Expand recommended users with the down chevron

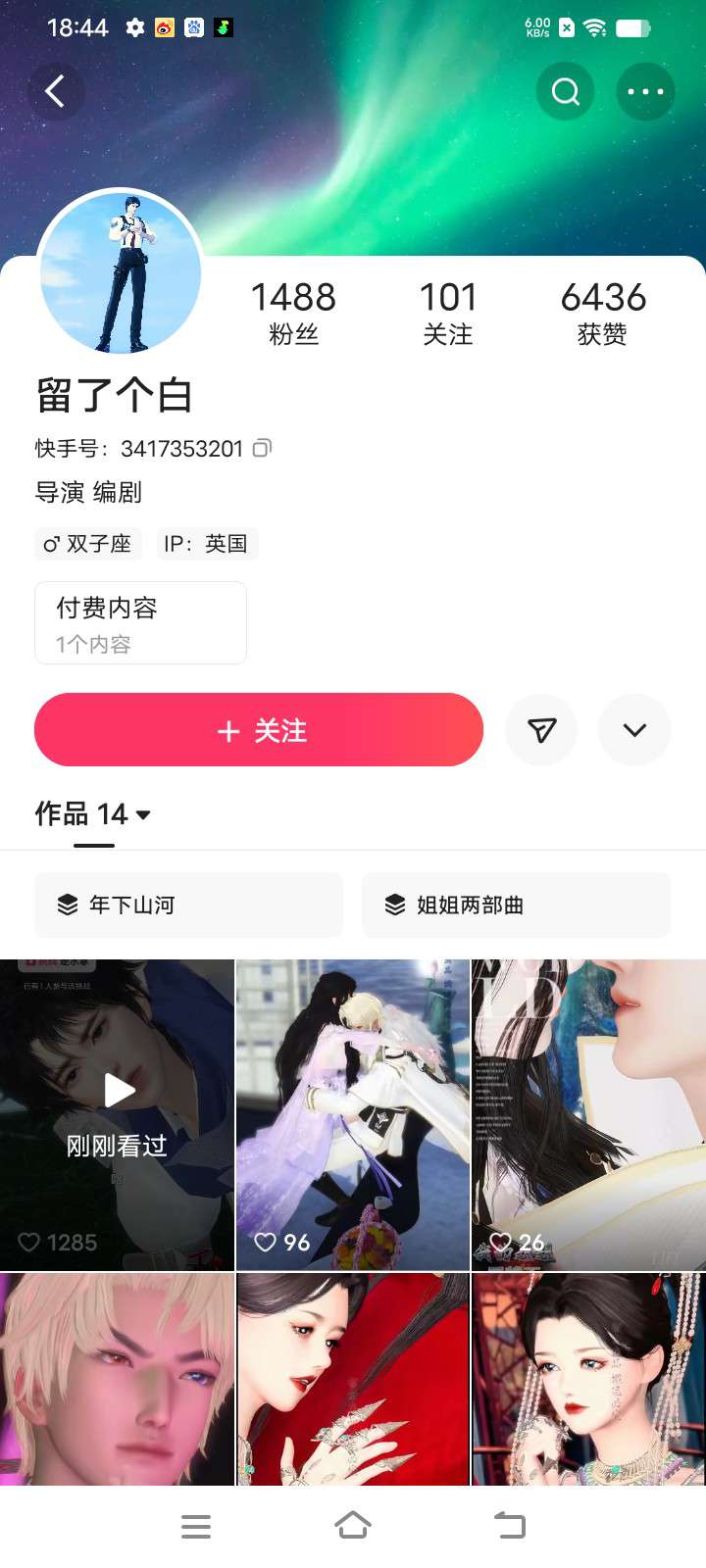(x=634, y=730)
